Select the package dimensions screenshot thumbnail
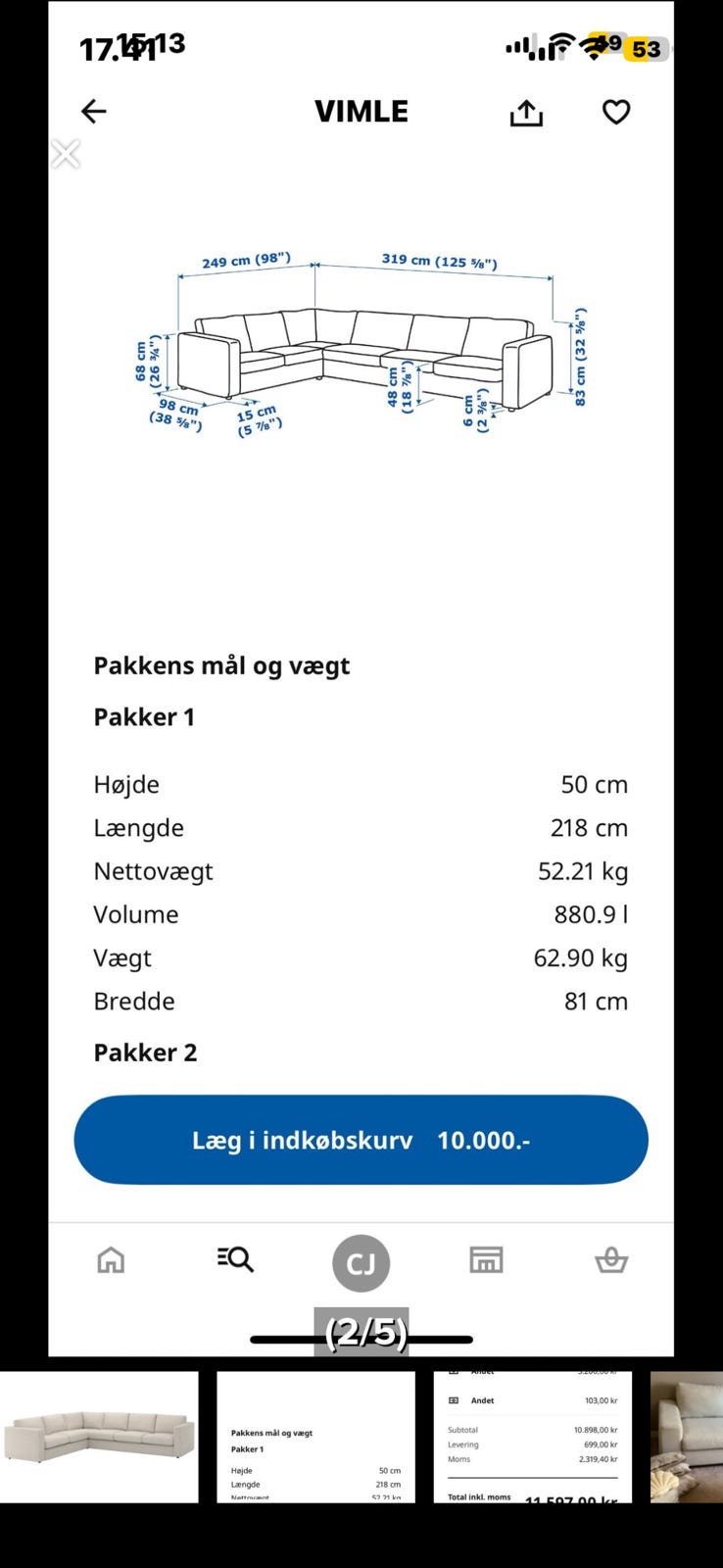723x1568 pixels. coord(315,1437)
